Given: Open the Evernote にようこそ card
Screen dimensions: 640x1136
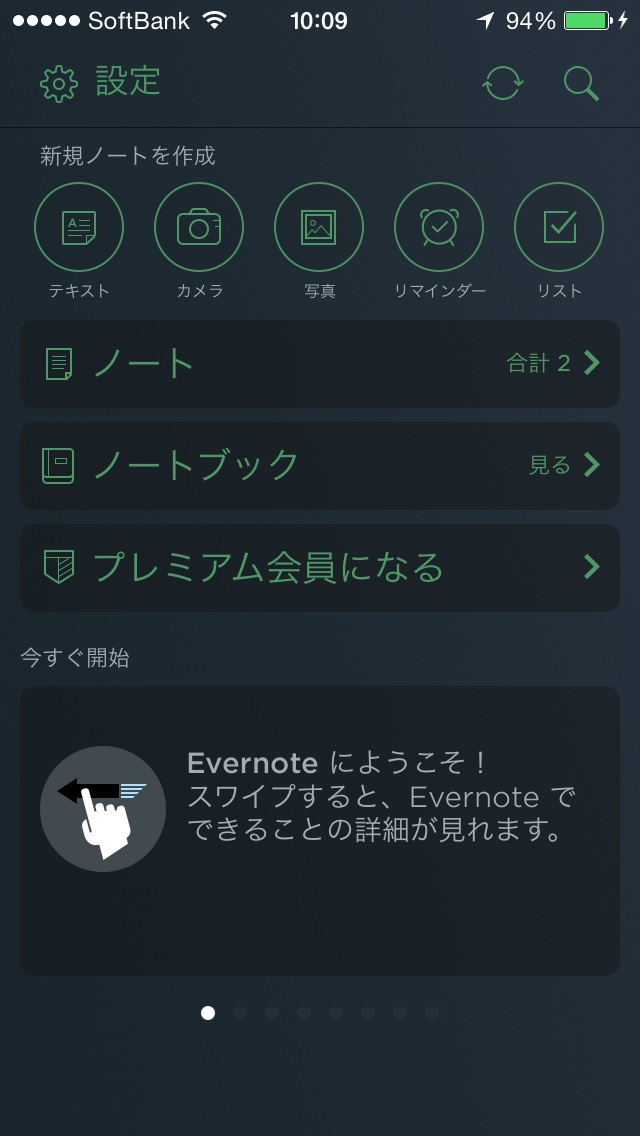Looking at the screenshot, I should coord(320,830).
